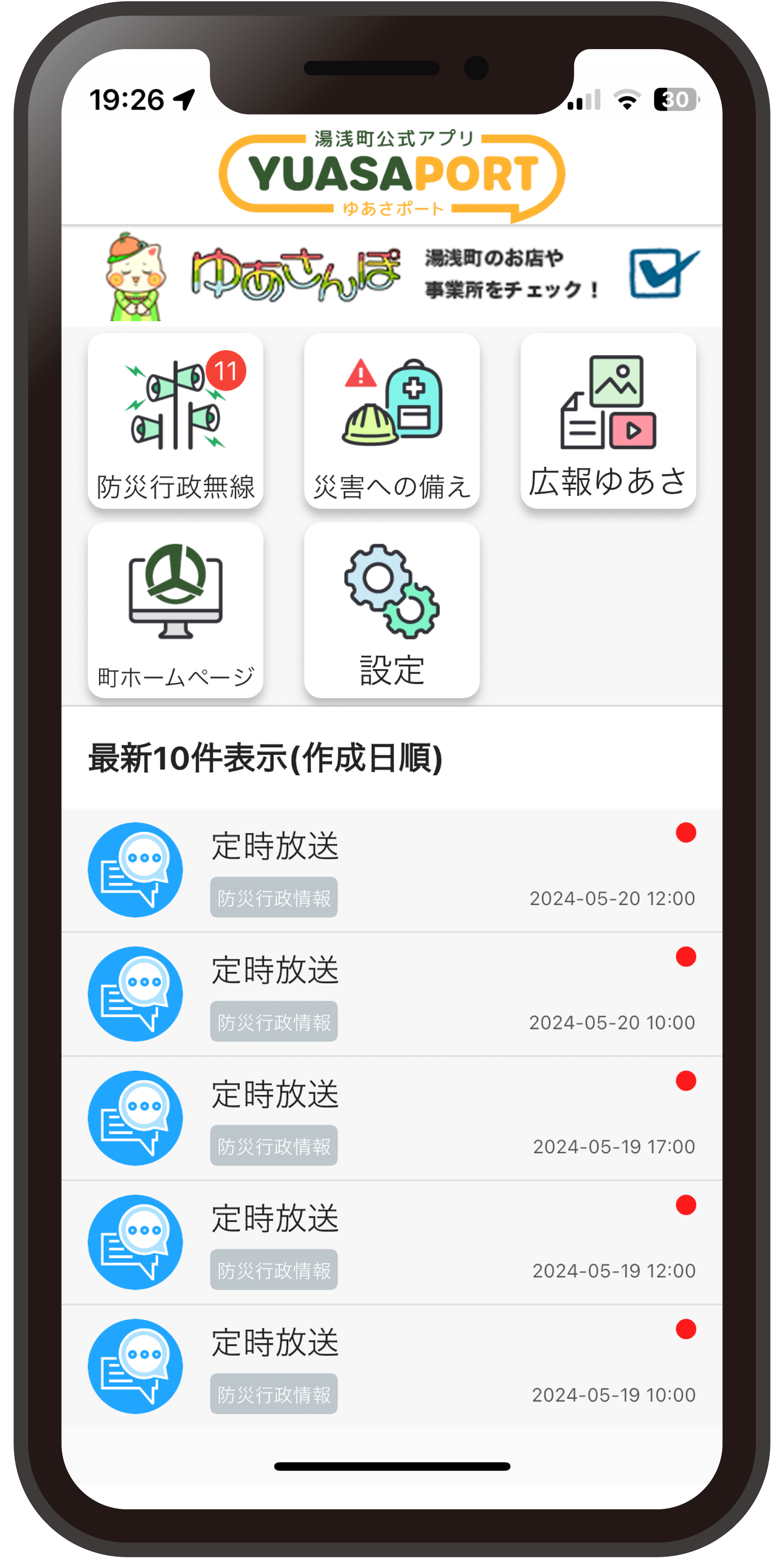Open the 広報ゆあさ tile
The image size is (784, 1558).
608,421
